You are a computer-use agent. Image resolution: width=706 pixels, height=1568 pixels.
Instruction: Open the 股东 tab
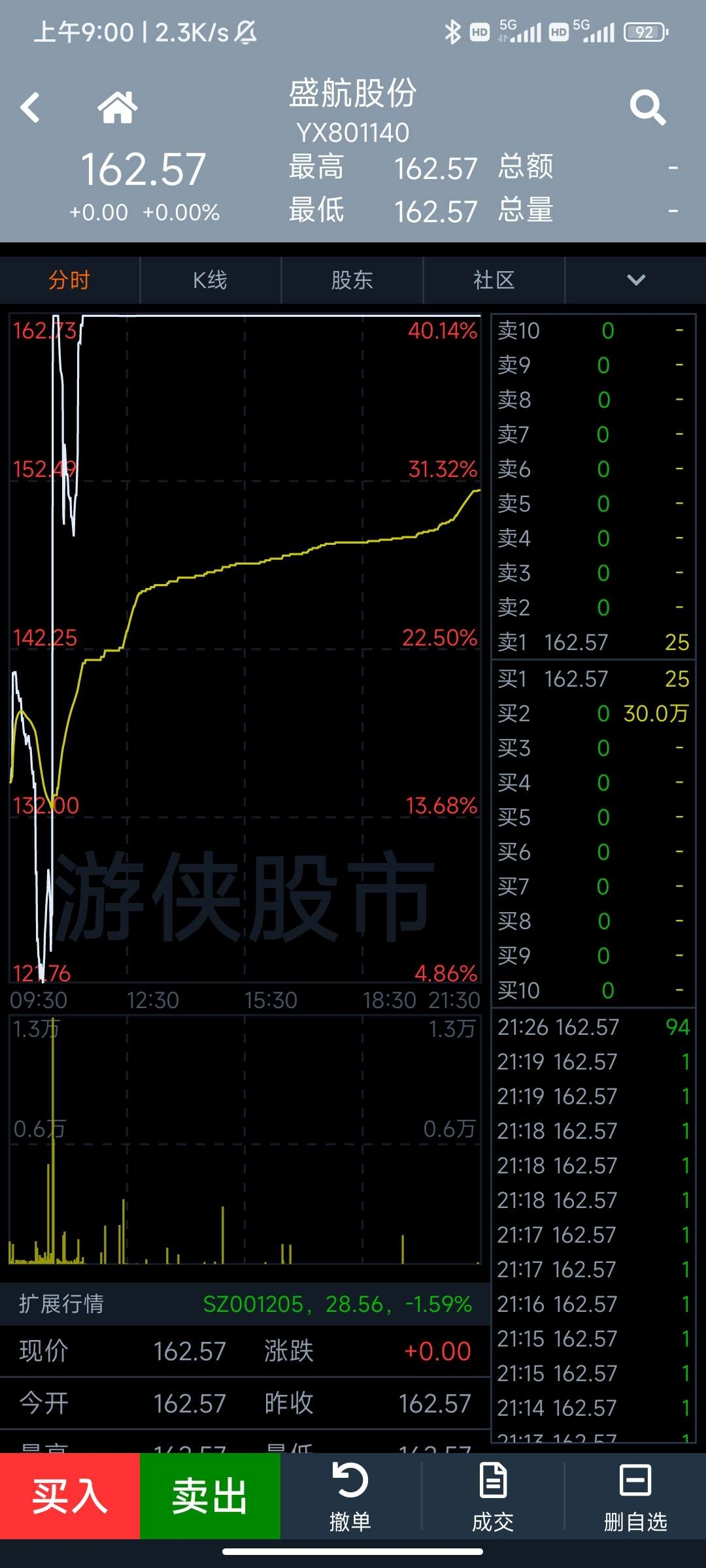pos(352,280)
